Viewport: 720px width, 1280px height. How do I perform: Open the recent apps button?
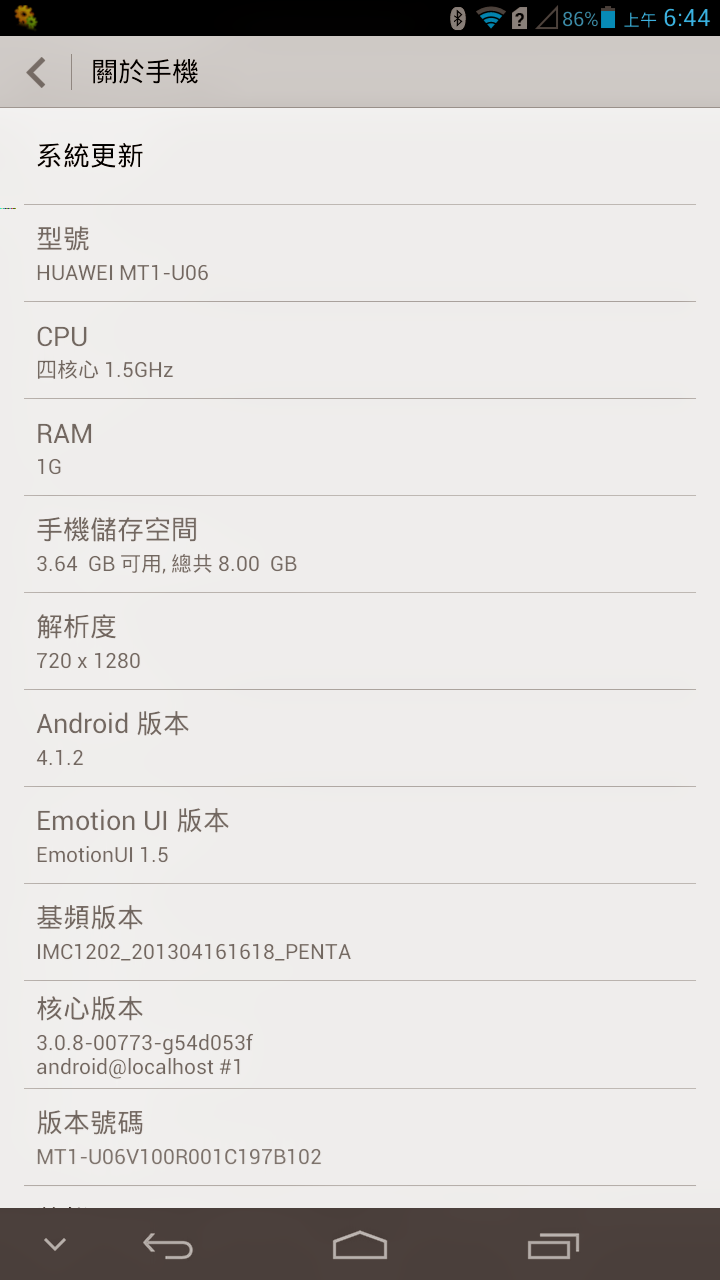[x=553, y=1245]
